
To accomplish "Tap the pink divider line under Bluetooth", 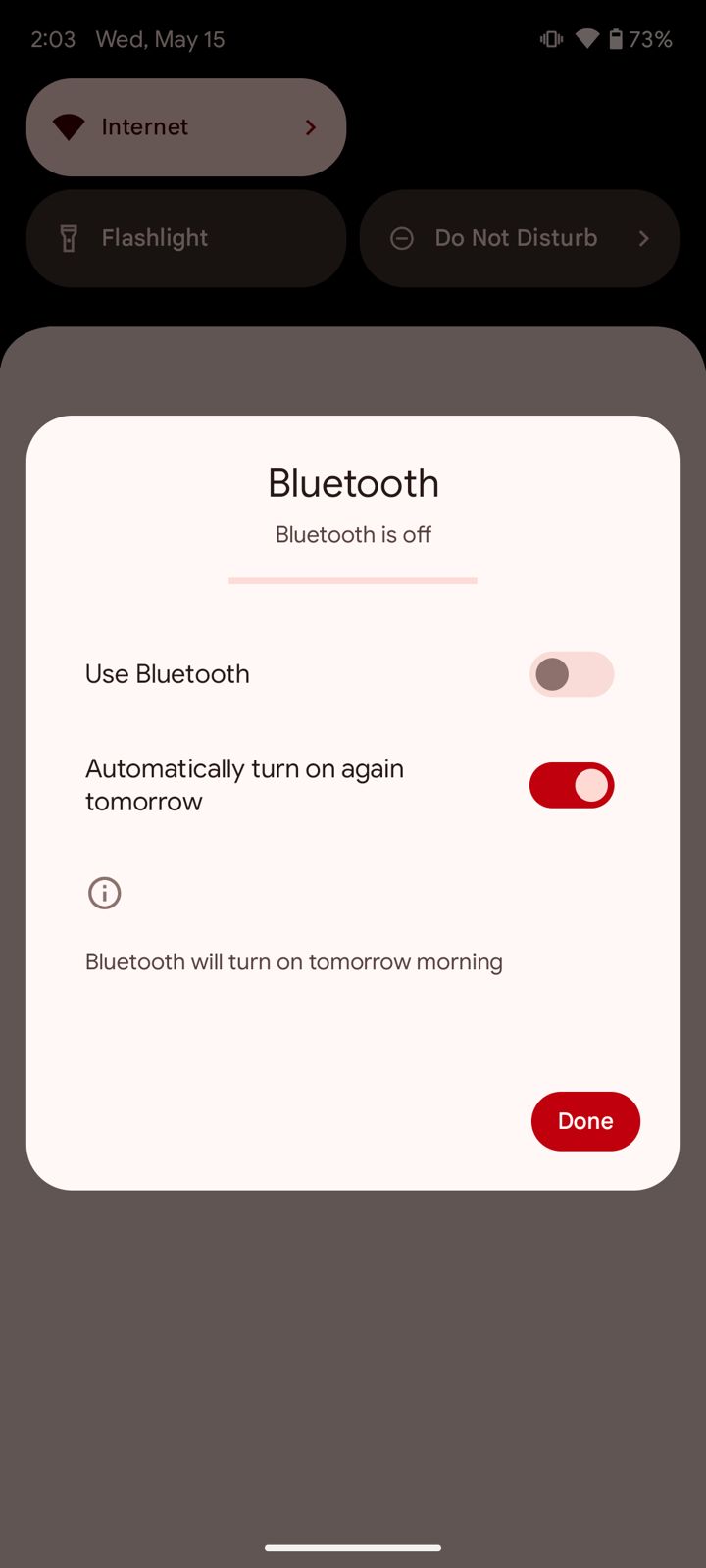I will (x=353, y=580).
